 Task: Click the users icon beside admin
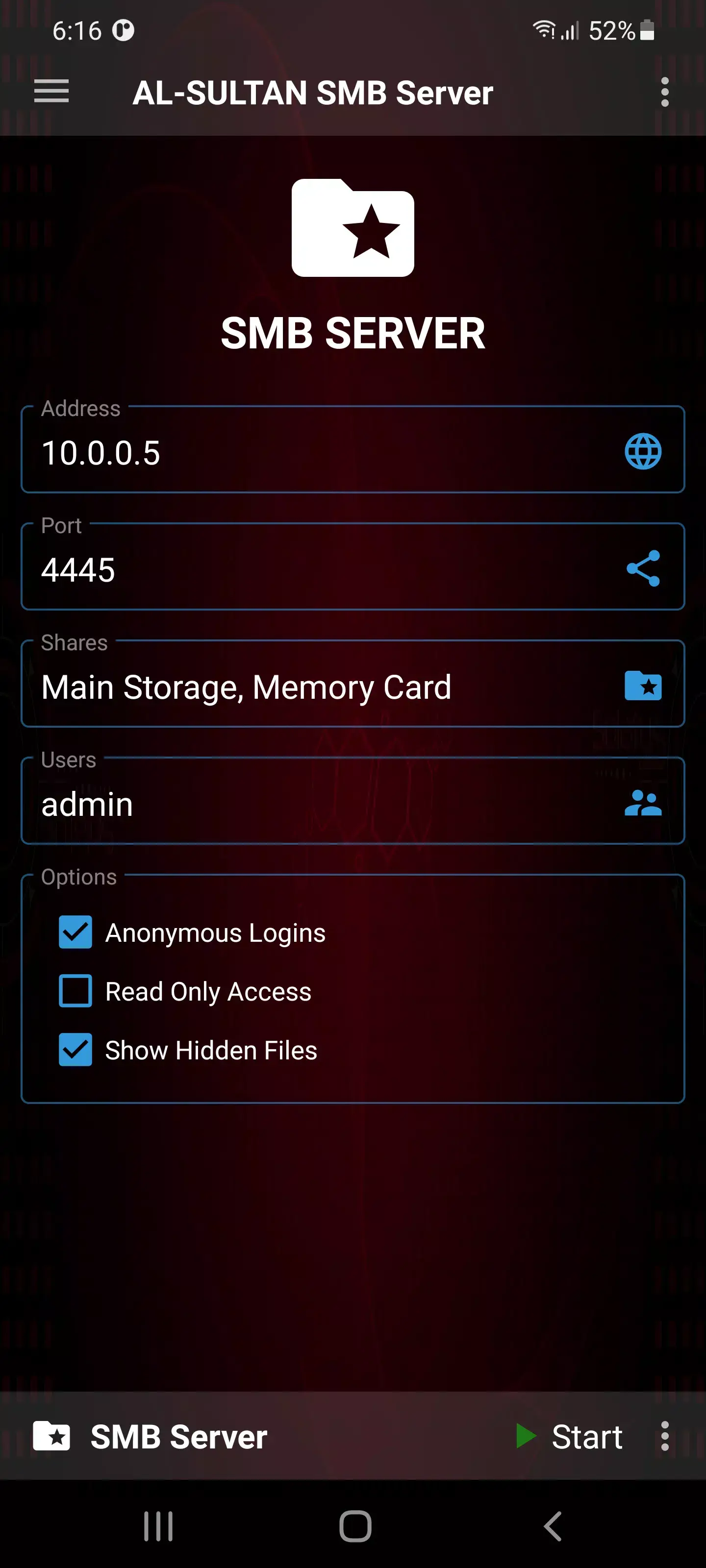click(x=642, y=803)
